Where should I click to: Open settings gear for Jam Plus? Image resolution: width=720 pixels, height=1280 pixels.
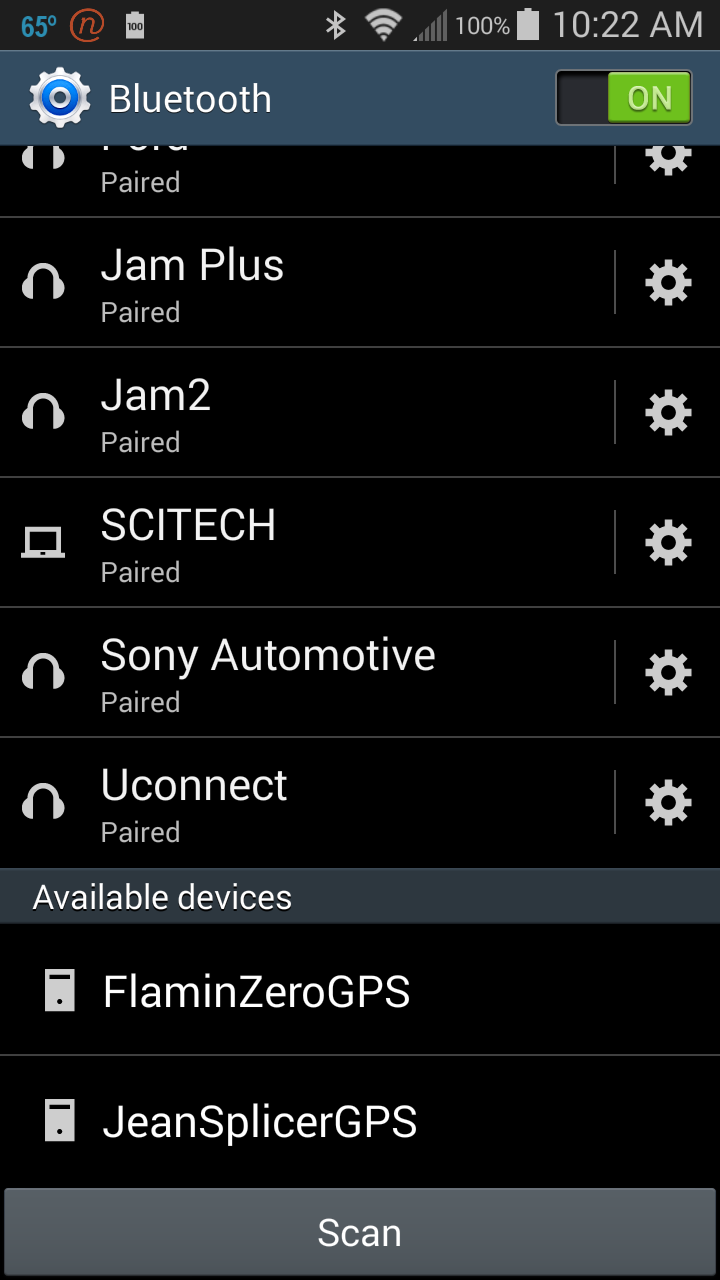click(668, 283)
